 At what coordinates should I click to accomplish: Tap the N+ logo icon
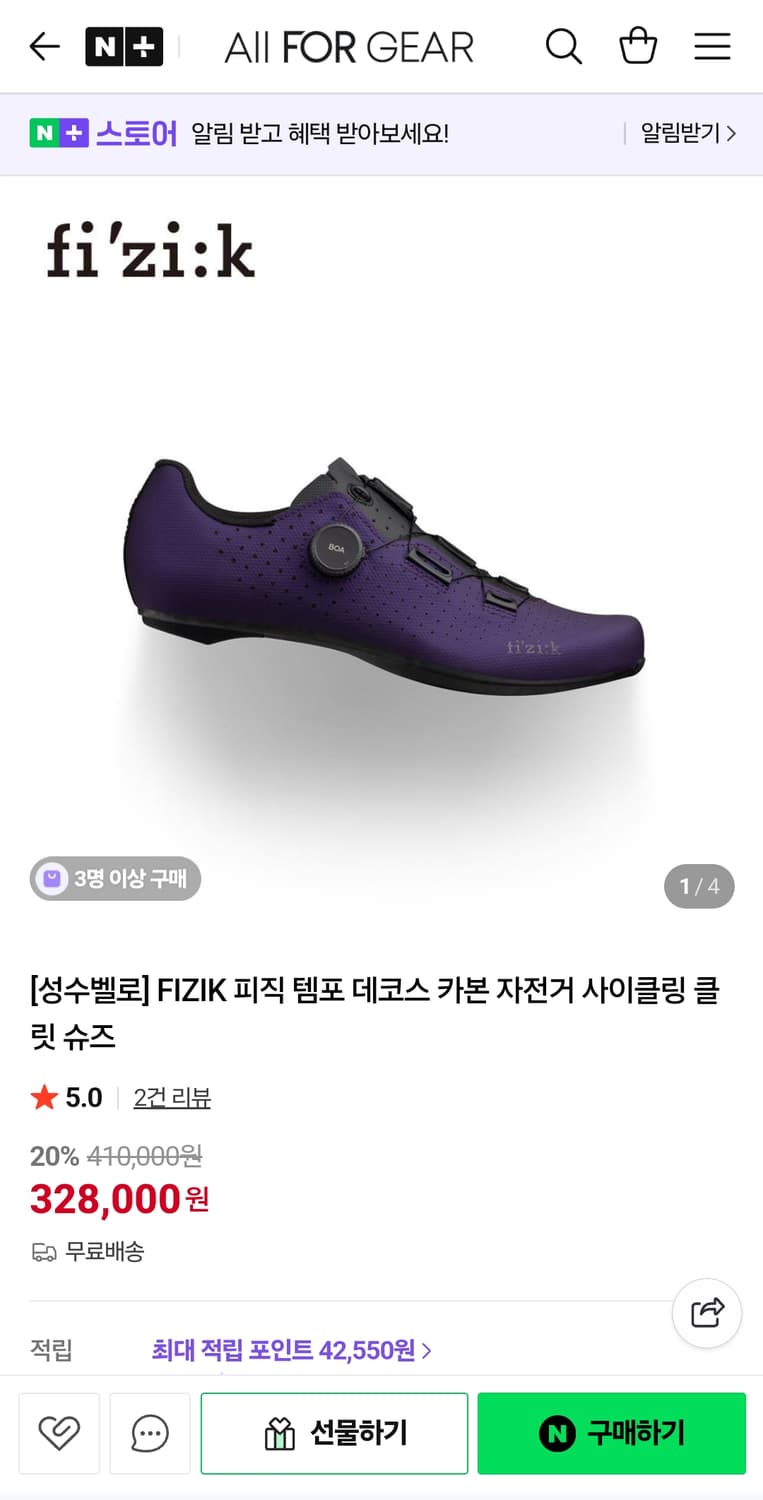point(124,46)
